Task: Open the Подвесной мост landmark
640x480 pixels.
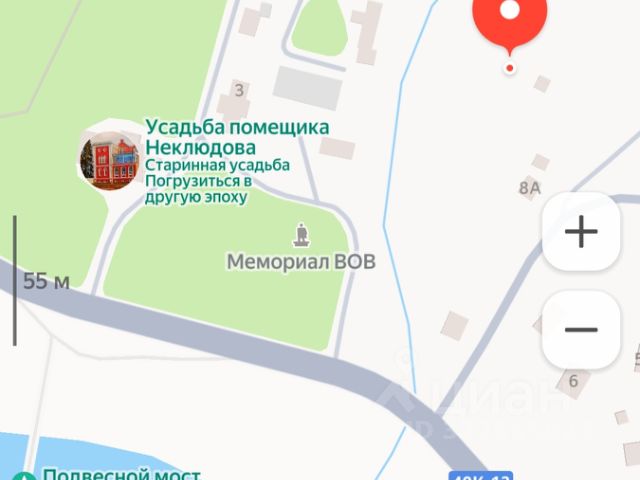Action: coord(122,475)
